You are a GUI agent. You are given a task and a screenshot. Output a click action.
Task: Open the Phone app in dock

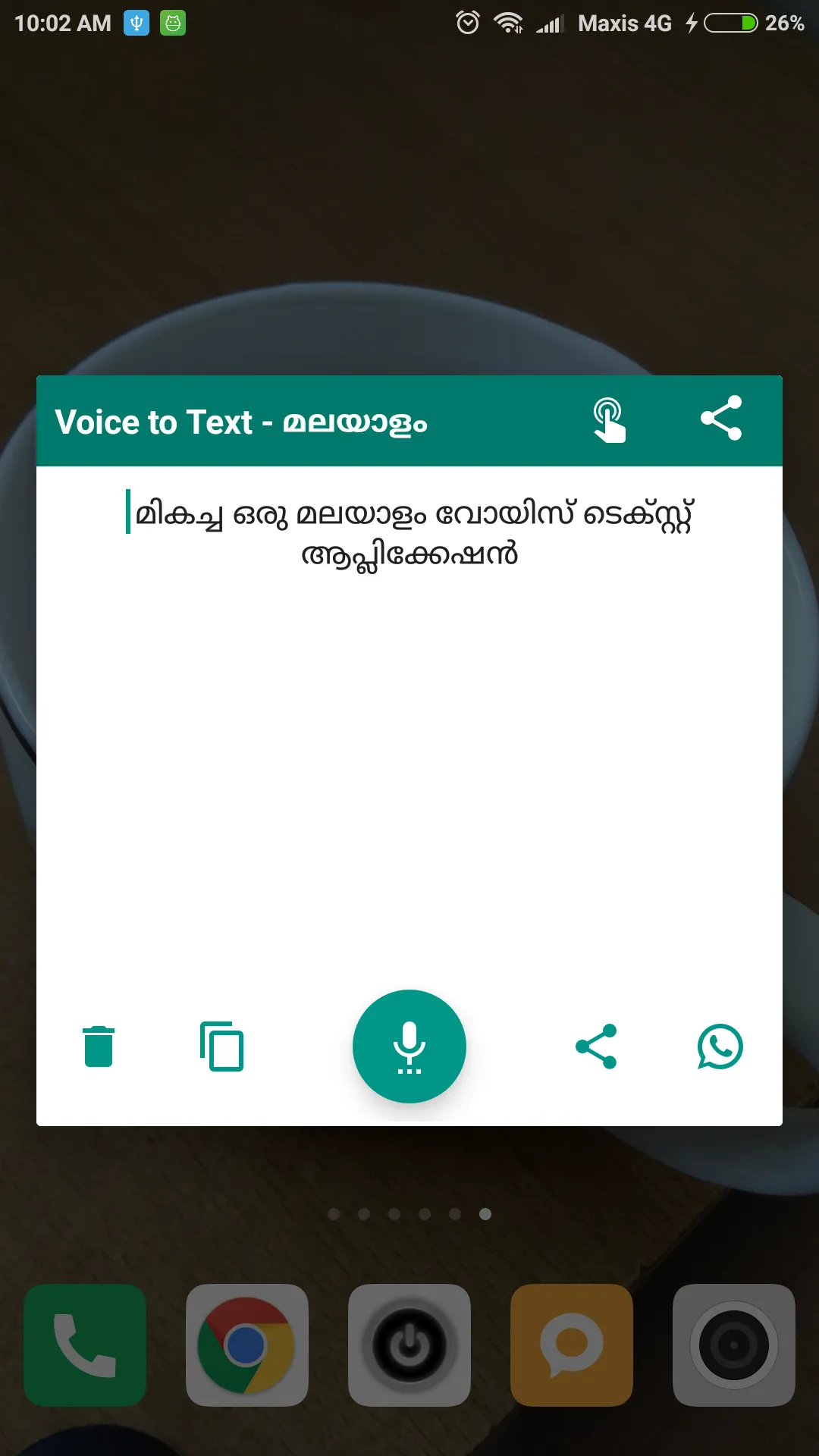(85, 1345)
